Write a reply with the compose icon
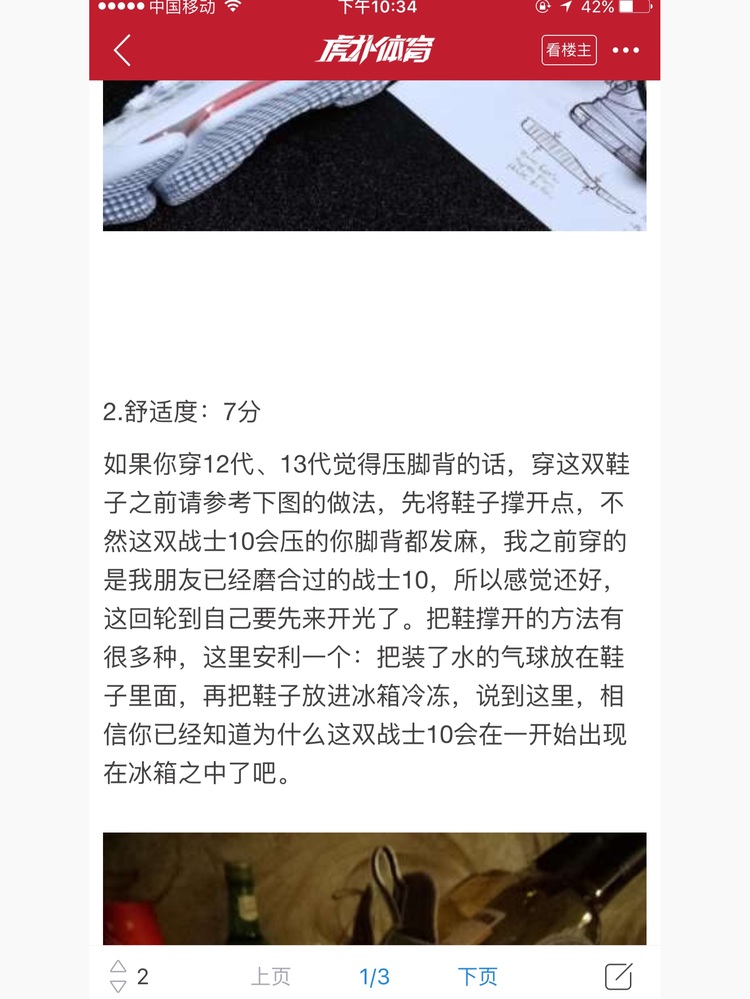This screenshot has height=999, width=750. [619, 976]
